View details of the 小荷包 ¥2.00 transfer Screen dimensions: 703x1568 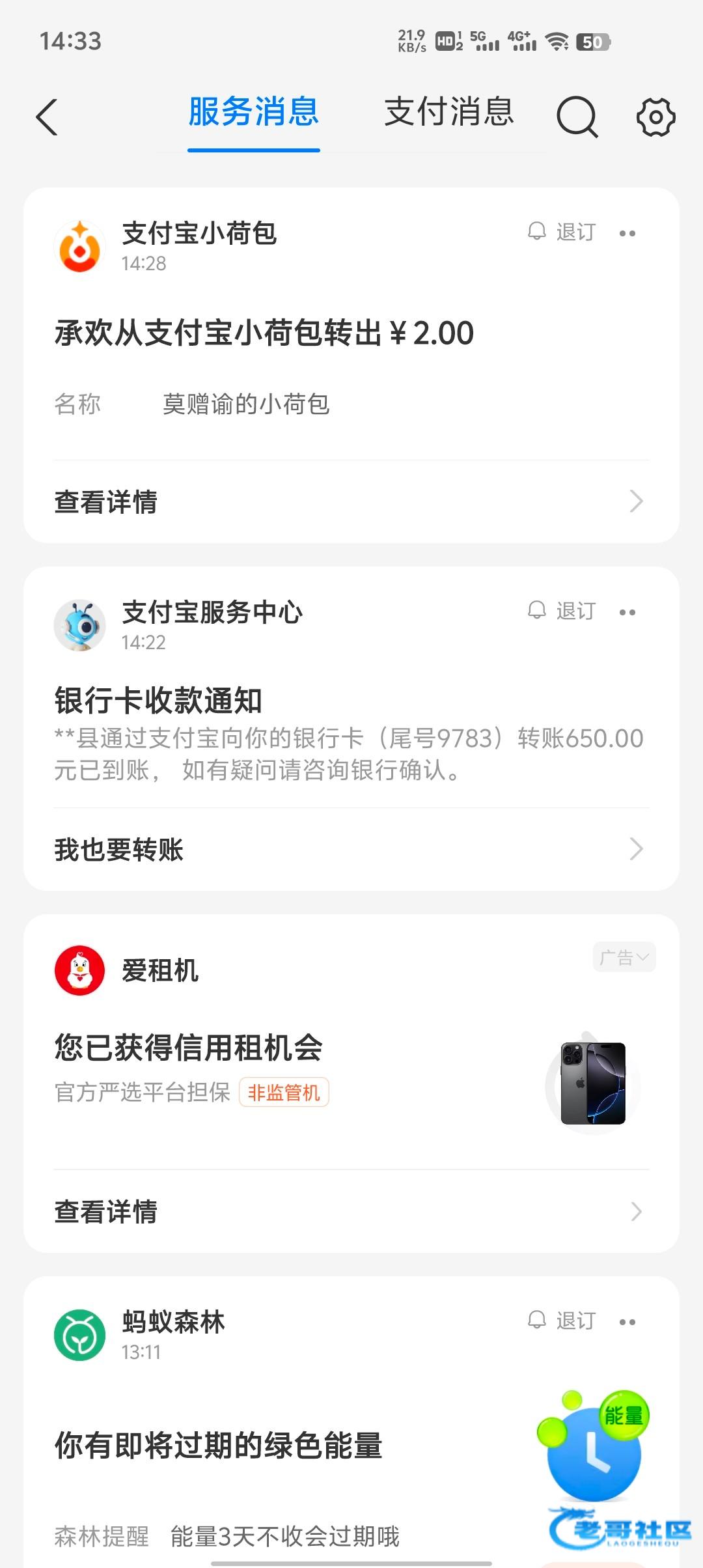pyautogui.click(x=351, y=501)
